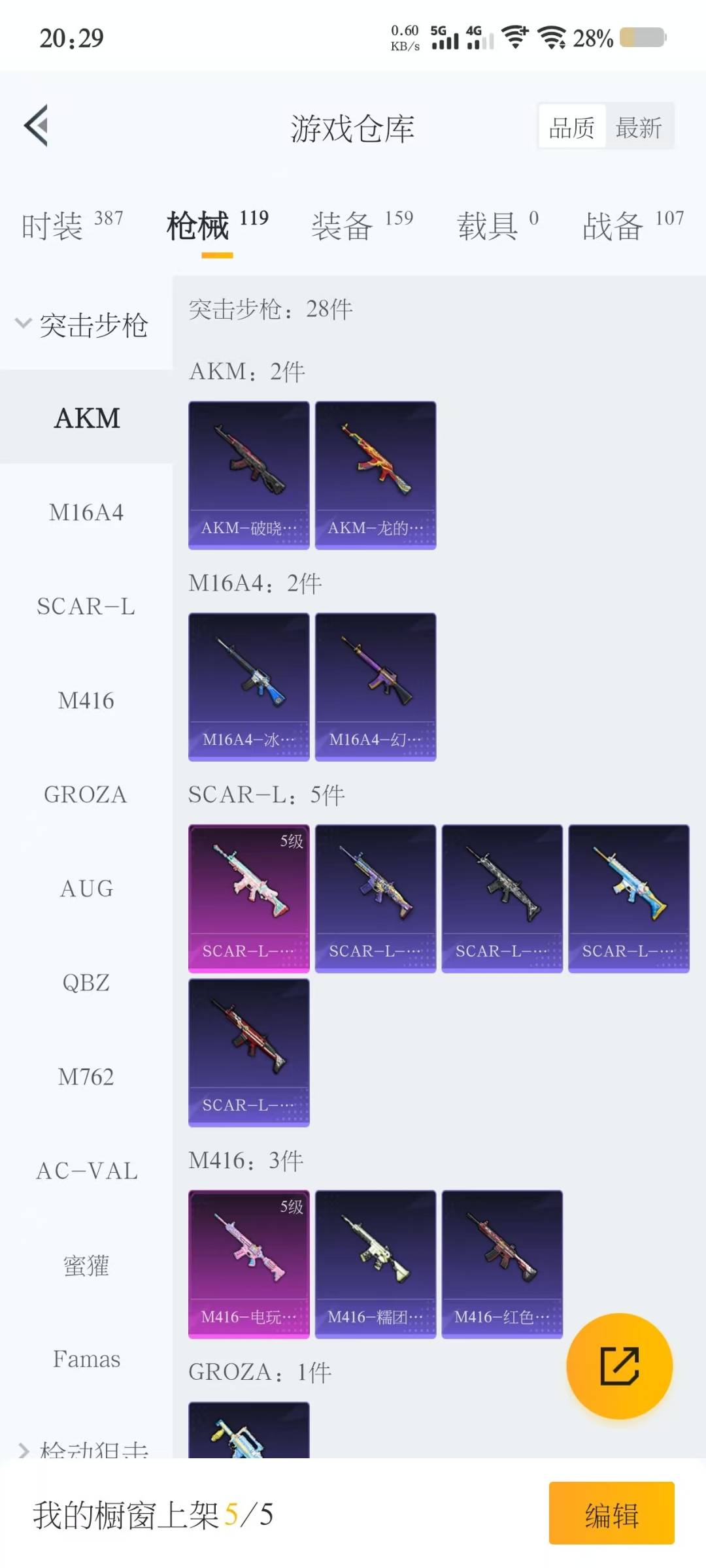
Task: Open the 装备 tab
Action: click(362, 225)
